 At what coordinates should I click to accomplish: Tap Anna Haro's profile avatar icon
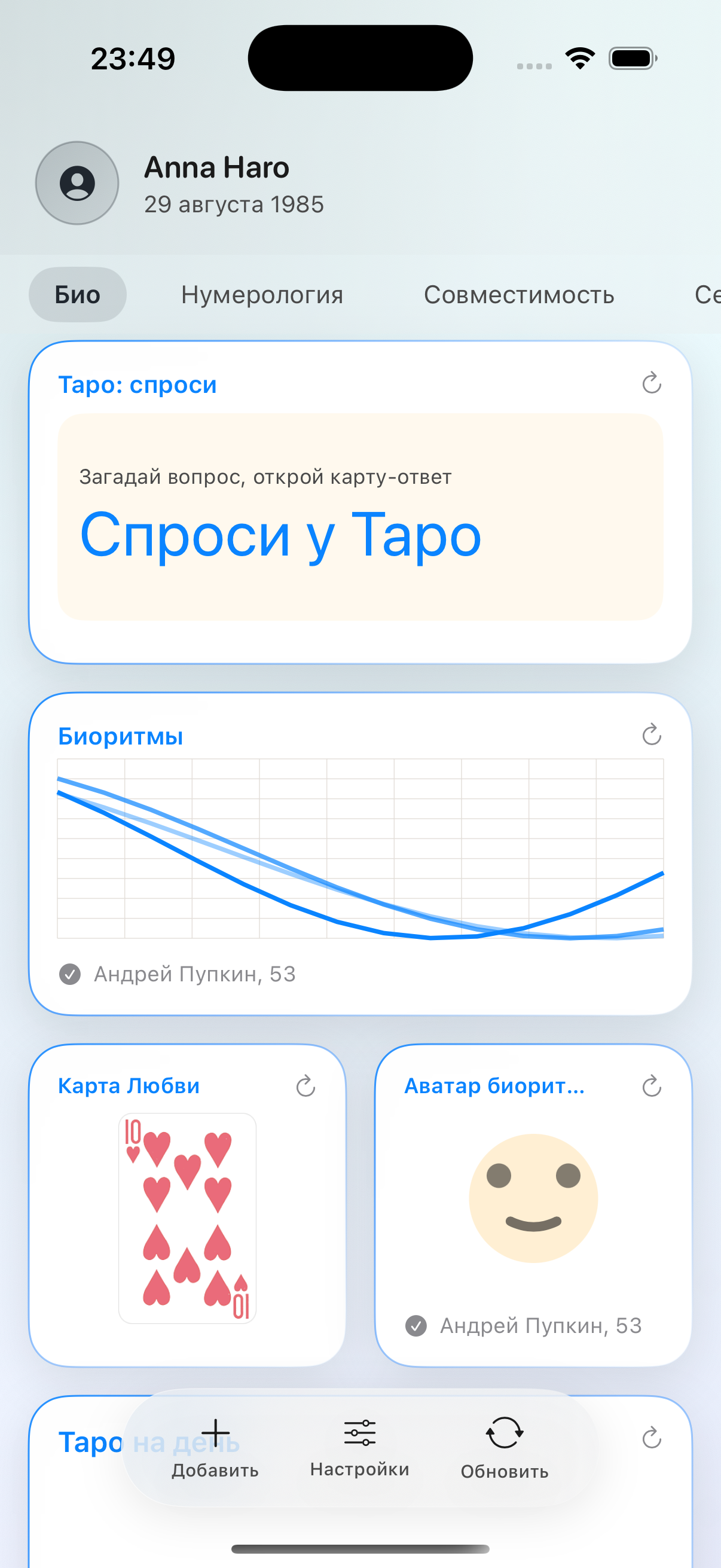click(x=77, y=183)
